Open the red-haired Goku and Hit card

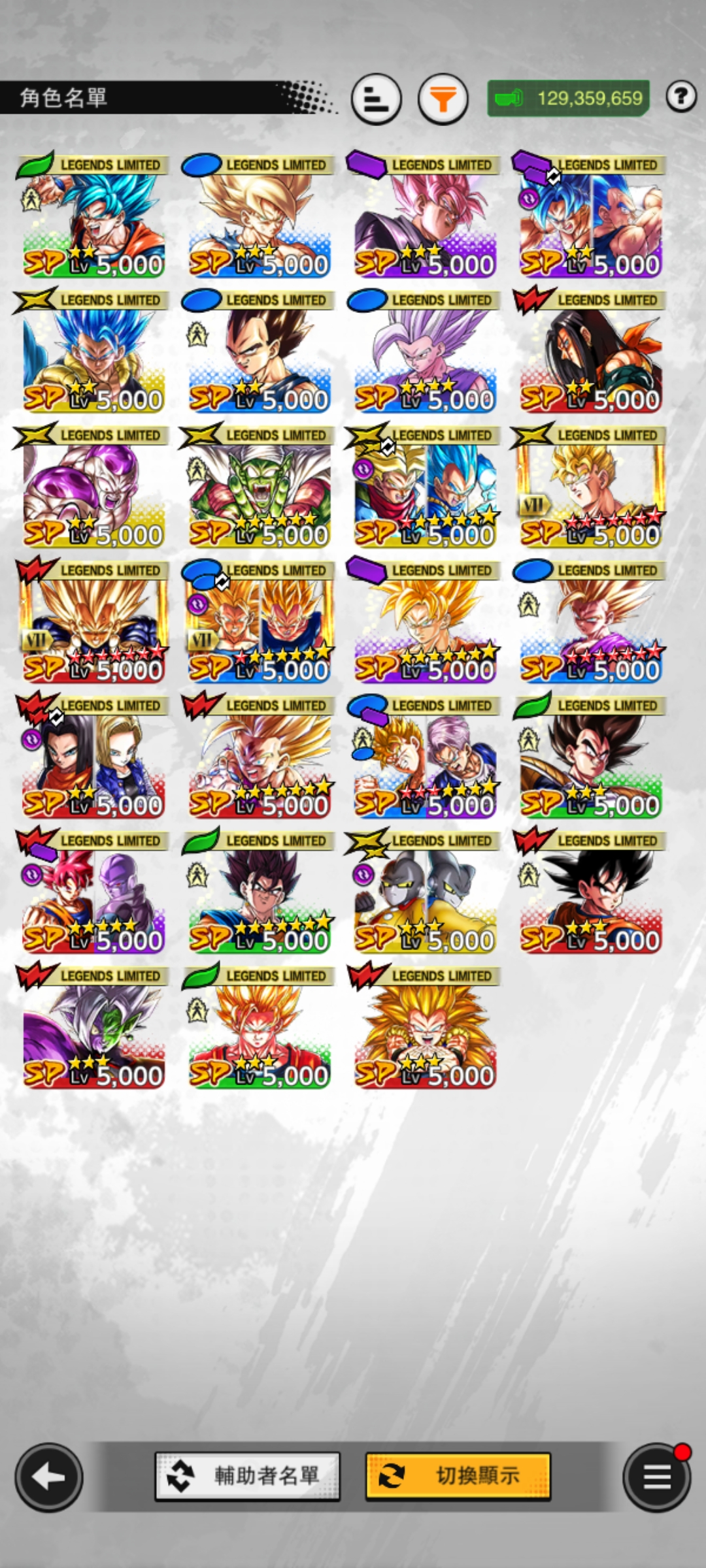(x=93, y=895)
